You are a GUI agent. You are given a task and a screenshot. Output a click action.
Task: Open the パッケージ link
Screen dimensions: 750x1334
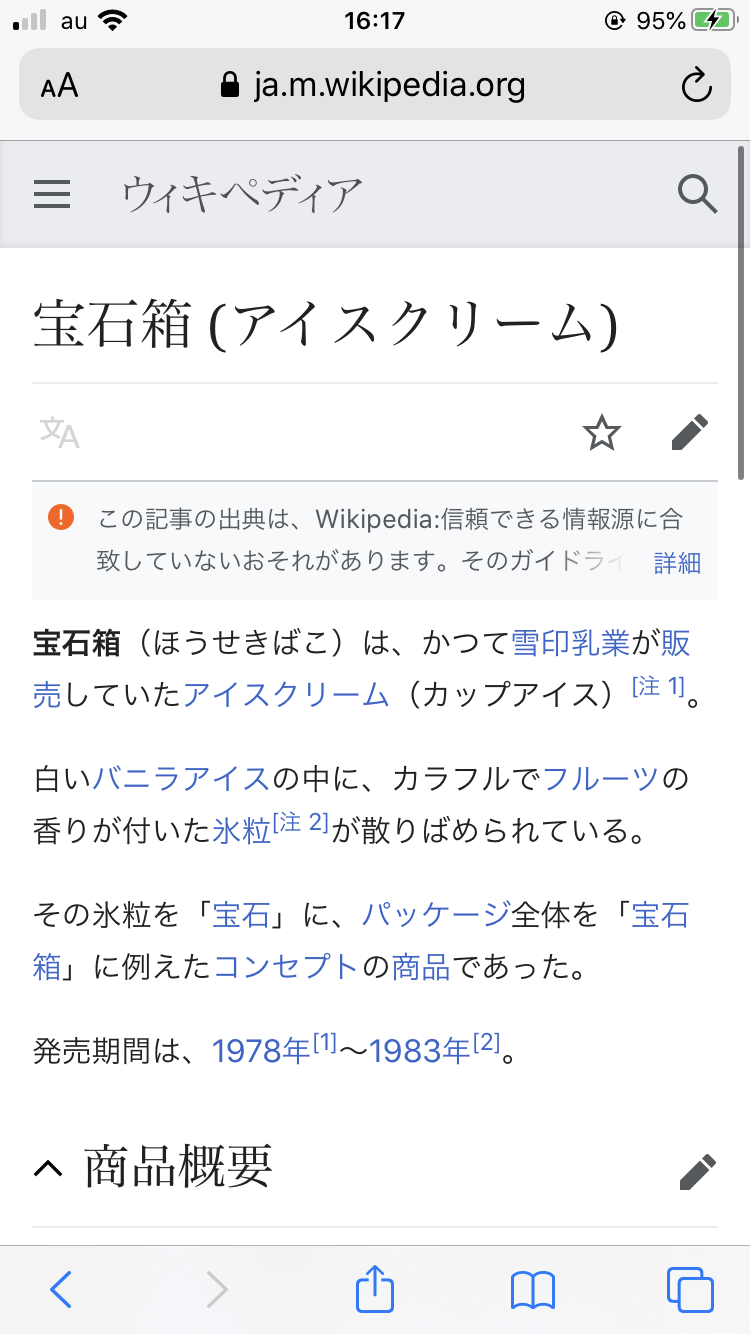(435, 914)
